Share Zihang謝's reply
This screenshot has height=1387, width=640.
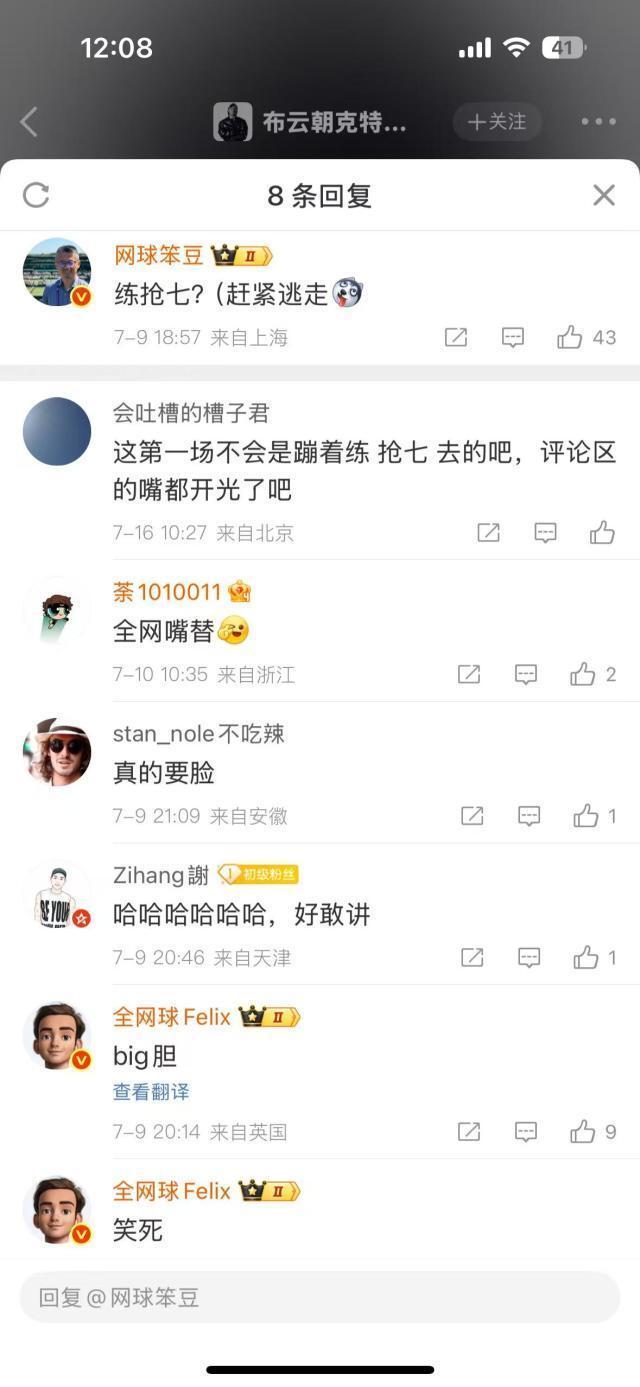click(x=472, y=958)
